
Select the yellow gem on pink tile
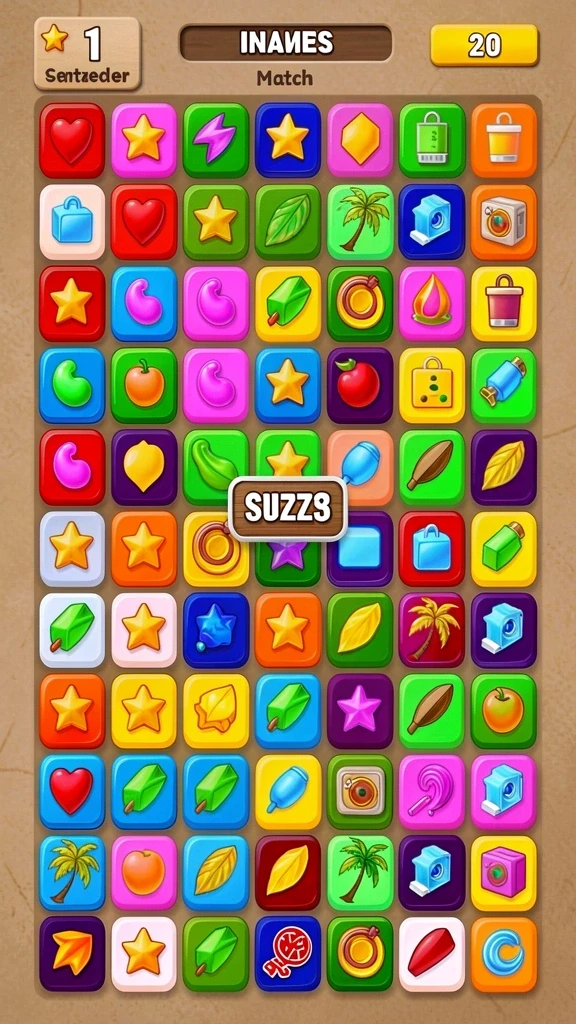click(x=360, y=140)
